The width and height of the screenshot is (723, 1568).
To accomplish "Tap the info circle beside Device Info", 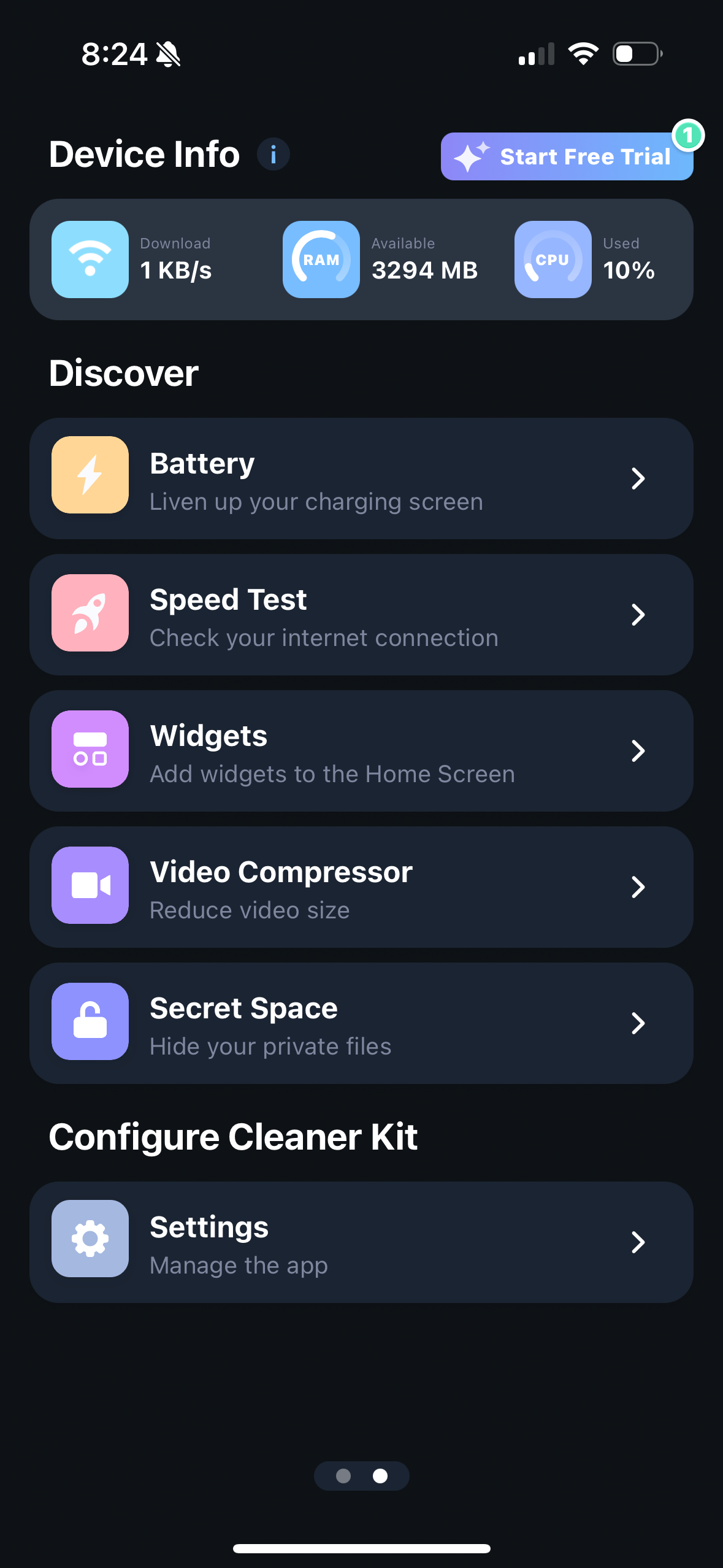I will [x=274, y=154].
